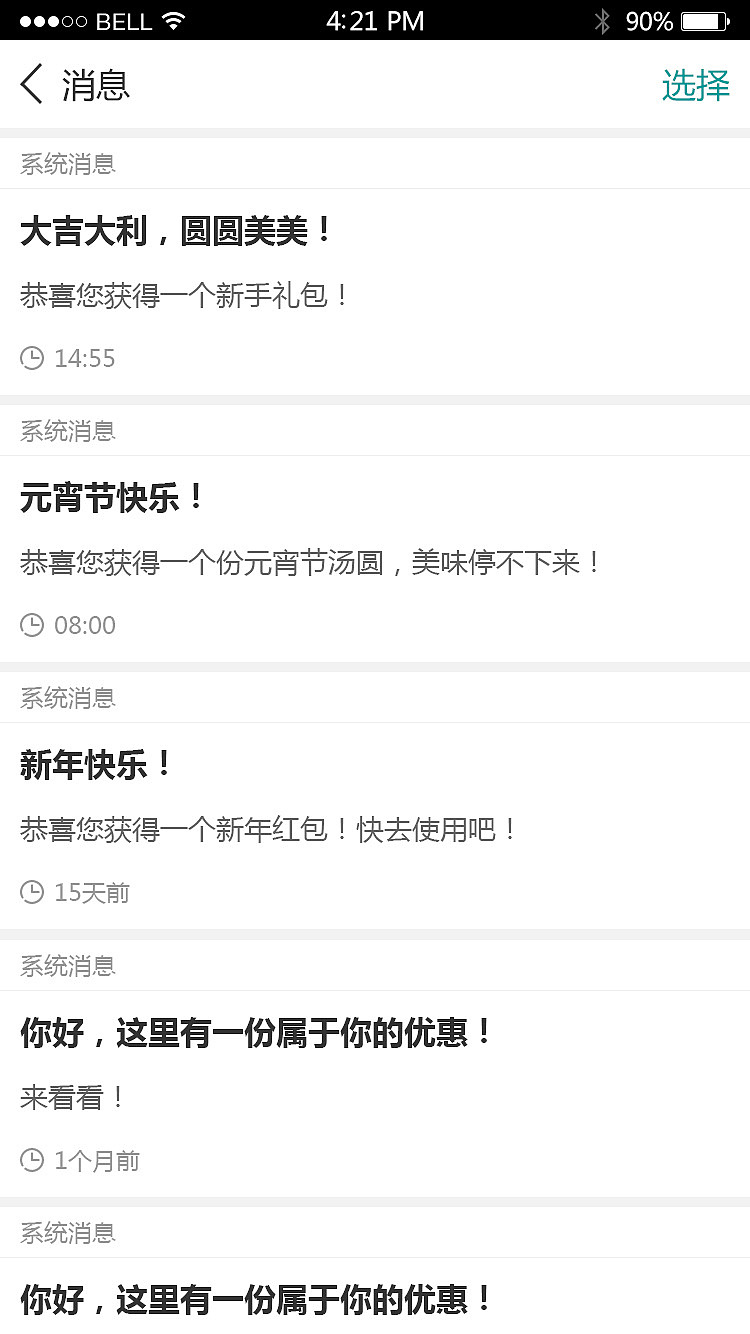This screenshot has height=1334, width=750.
Task: Tap the clock icon beside 1个月前
Action: point(31,1160)
